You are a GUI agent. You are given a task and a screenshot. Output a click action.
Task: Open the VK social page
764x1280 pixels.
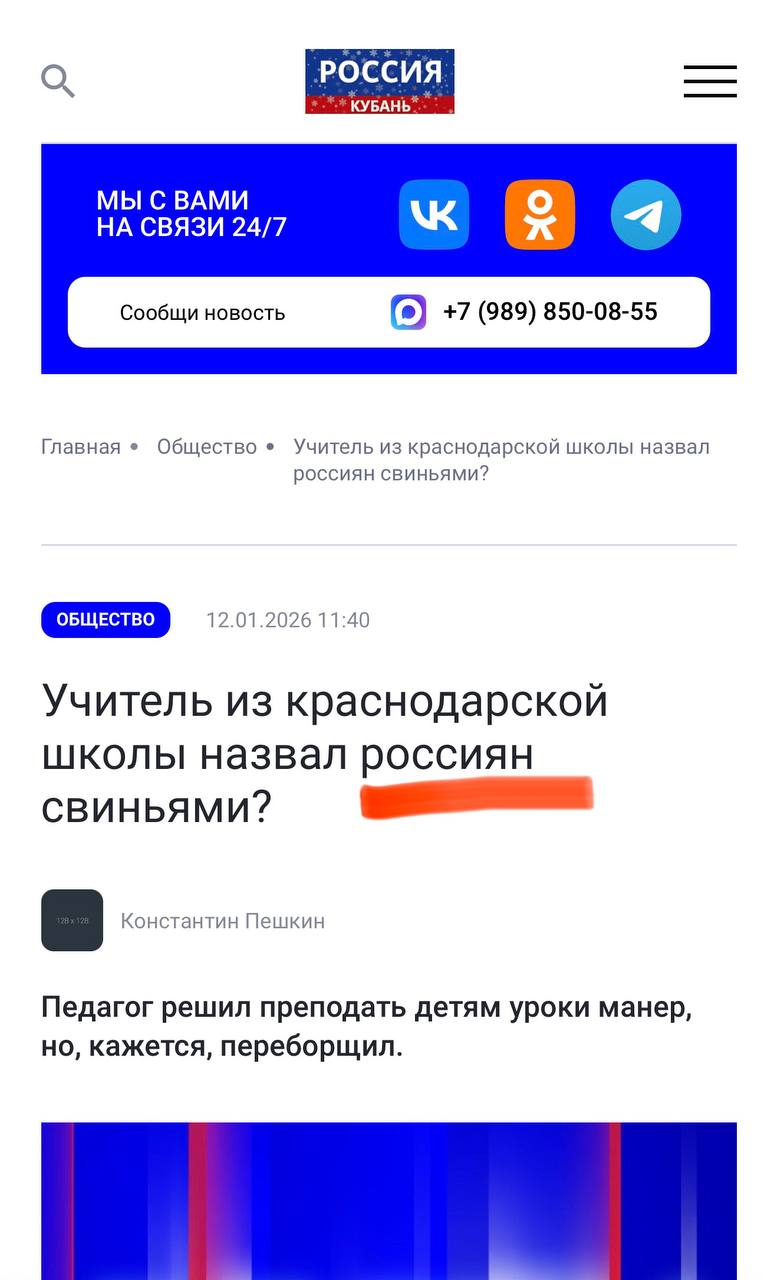[434, 214]
